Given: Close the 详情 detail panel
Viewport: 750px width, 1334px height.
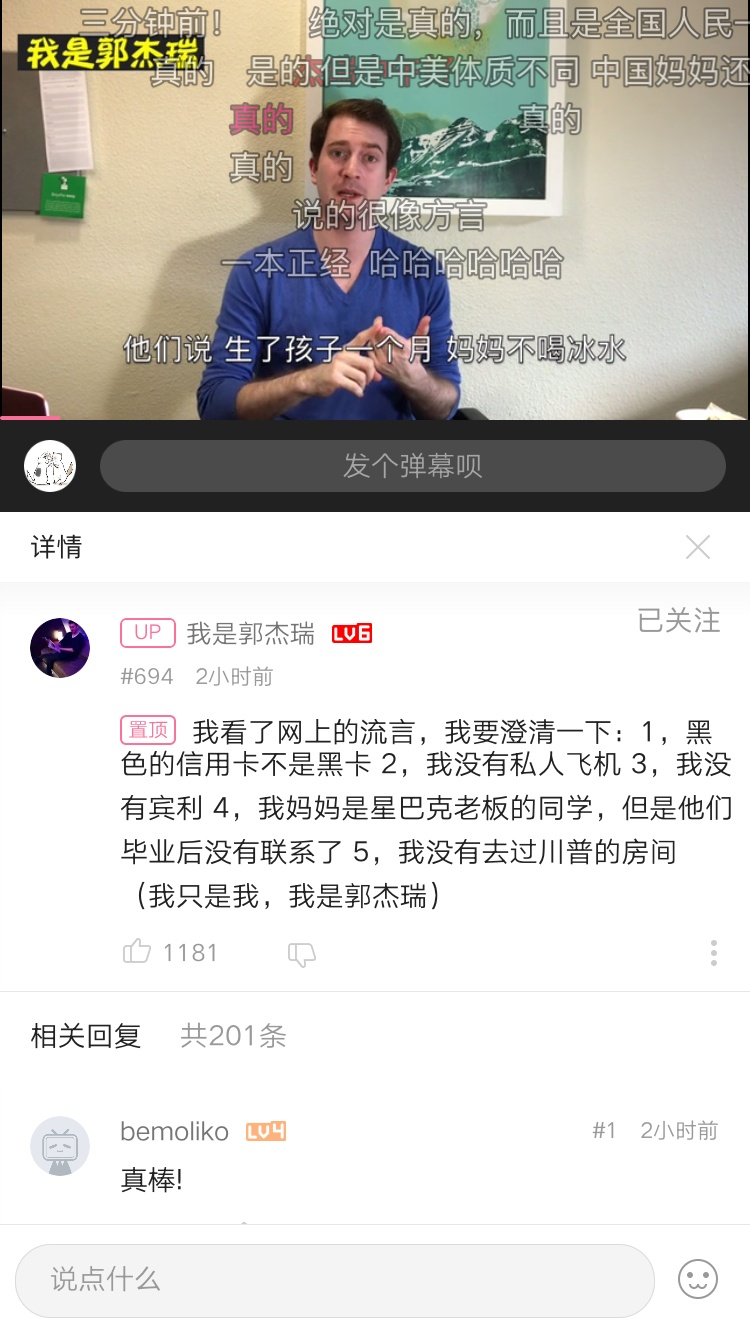Looking at the screenshot, I should click(x=698, y=548).
